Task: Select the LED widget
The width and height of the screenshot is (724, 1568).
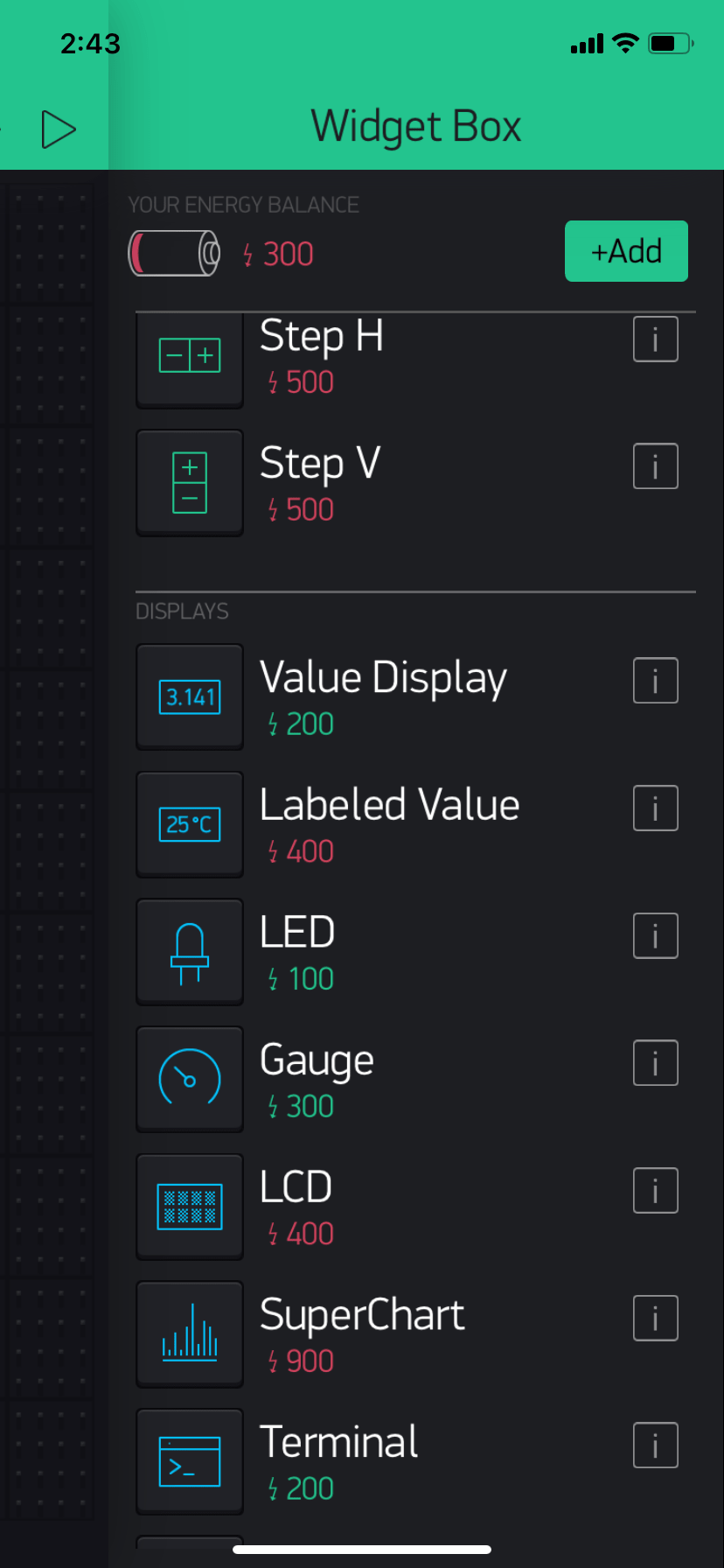Action: tap(415, 952)
